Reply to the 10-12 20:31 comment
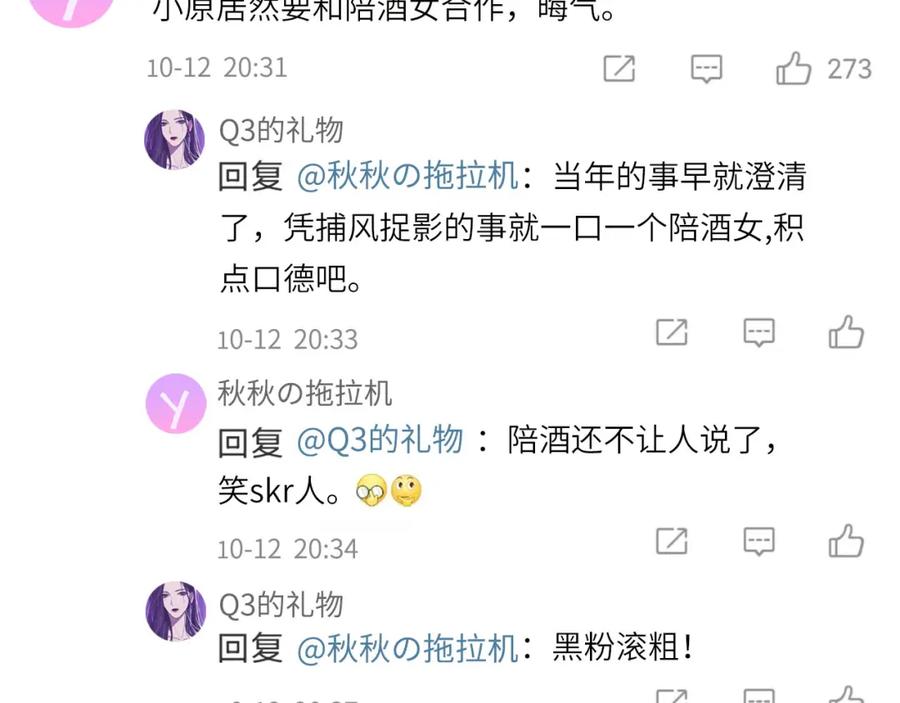900x703 pixels. [706, 69]
